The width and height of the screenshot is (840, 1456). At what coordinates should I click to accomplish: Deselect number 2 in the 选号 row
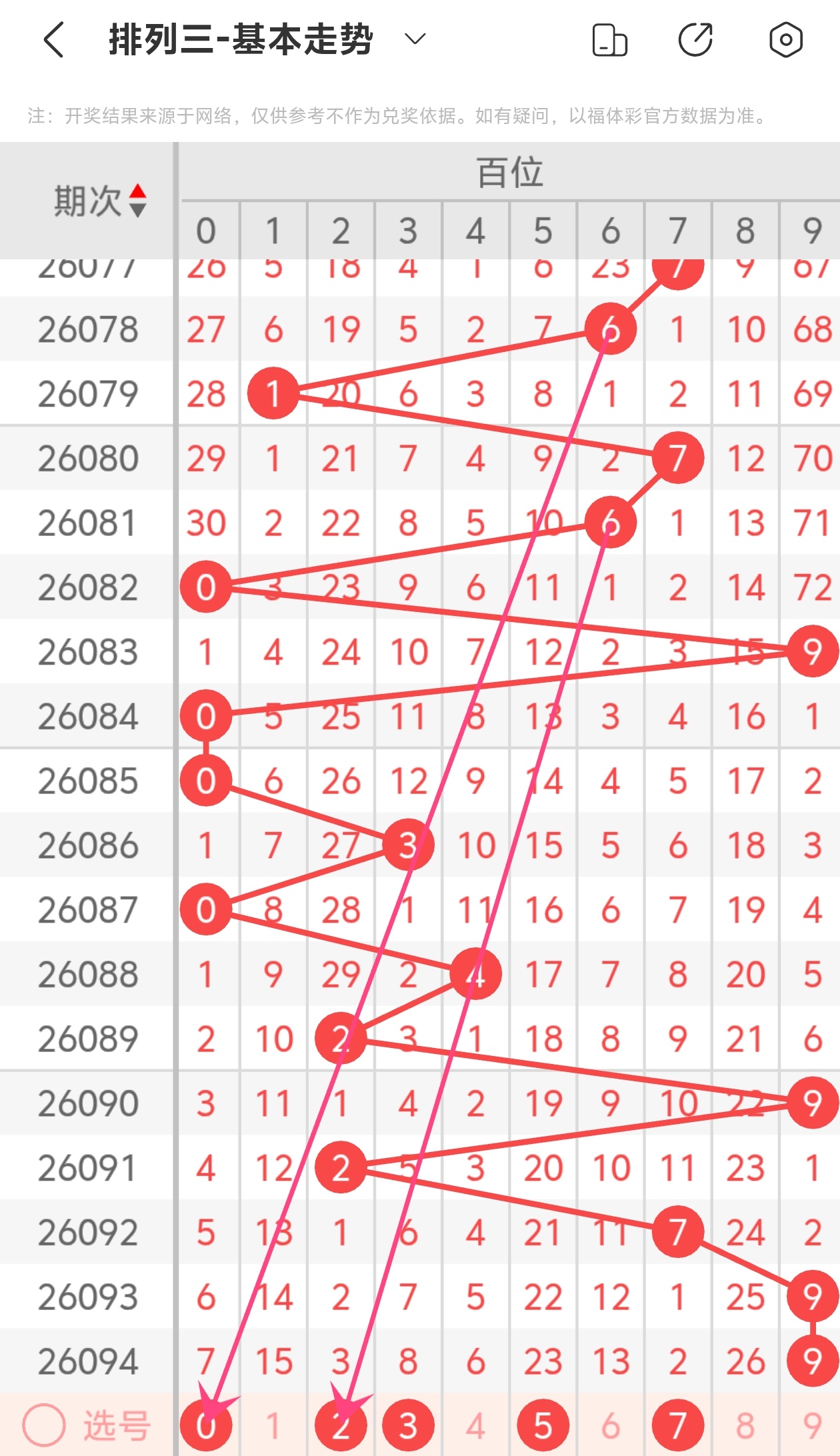click(341, 1425)
